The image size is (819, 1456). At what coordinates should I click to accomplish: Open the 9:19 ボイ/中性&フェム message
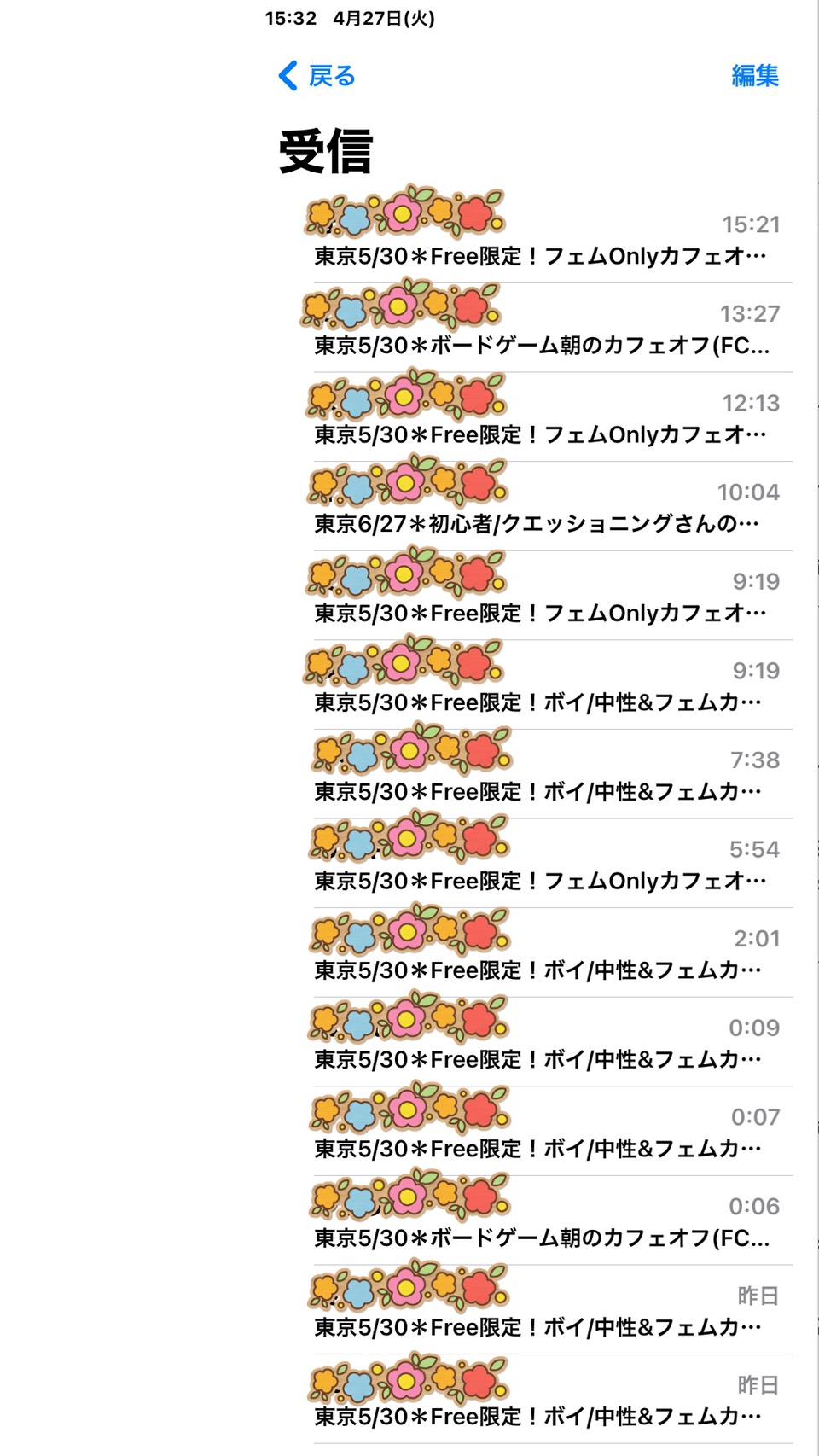click(x=546, y=684)
